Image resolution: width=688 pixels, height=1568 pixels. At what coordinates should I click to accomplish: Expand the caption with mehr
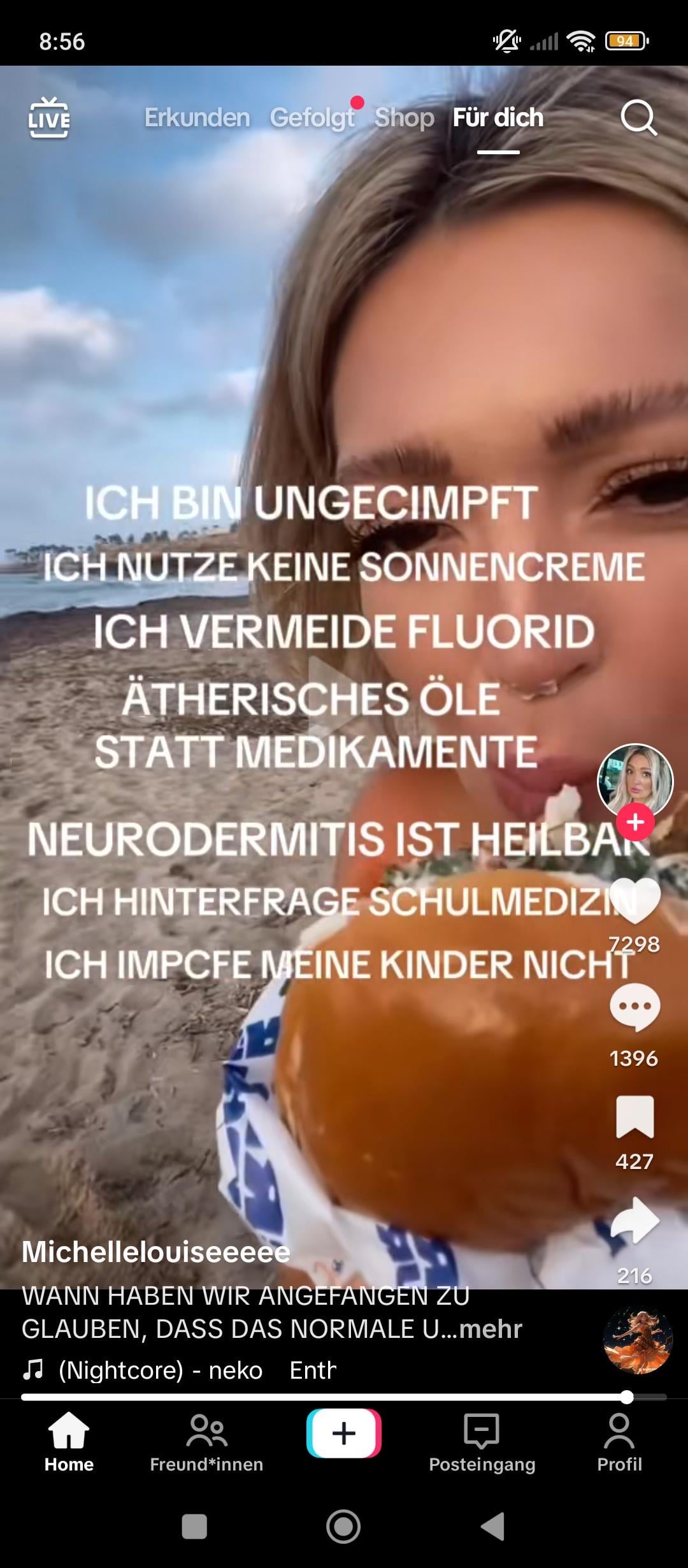click(x=491, y=1329)
